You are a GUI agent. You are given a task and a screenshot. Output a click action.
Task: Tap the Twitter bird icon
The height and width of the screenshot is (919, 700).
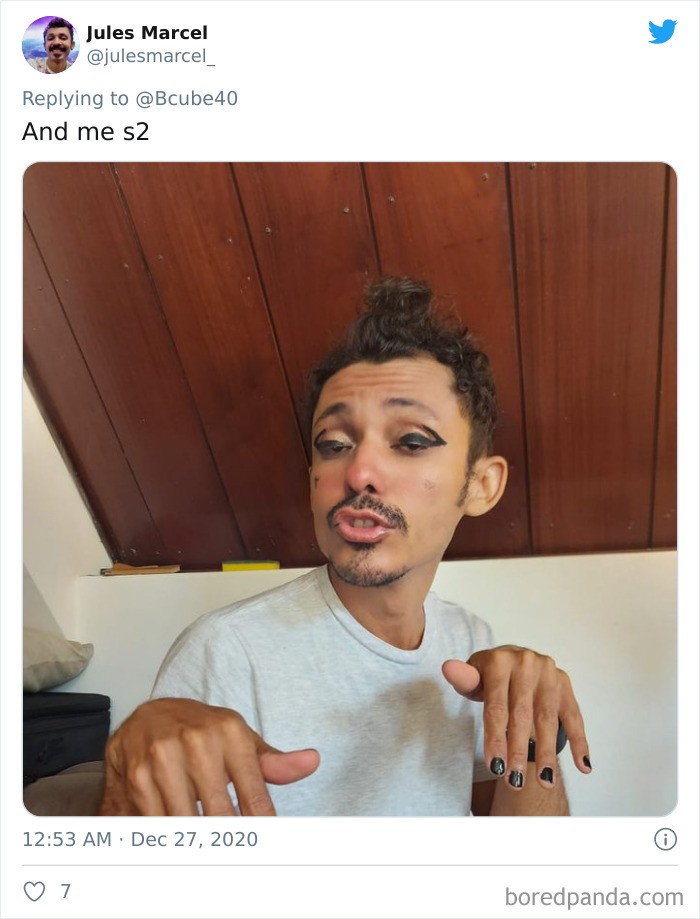(x=662, y=32)
